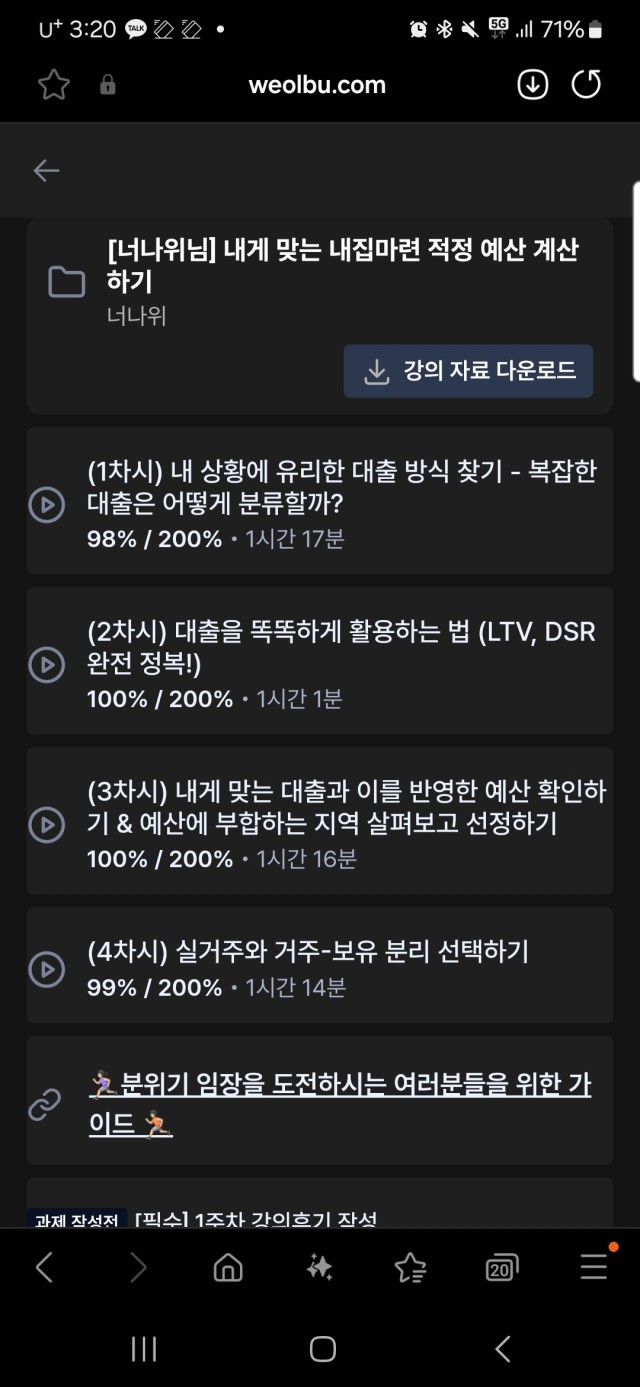Tap the weolbu.com address bar
640x1387 pixels.
coord(317,85)
